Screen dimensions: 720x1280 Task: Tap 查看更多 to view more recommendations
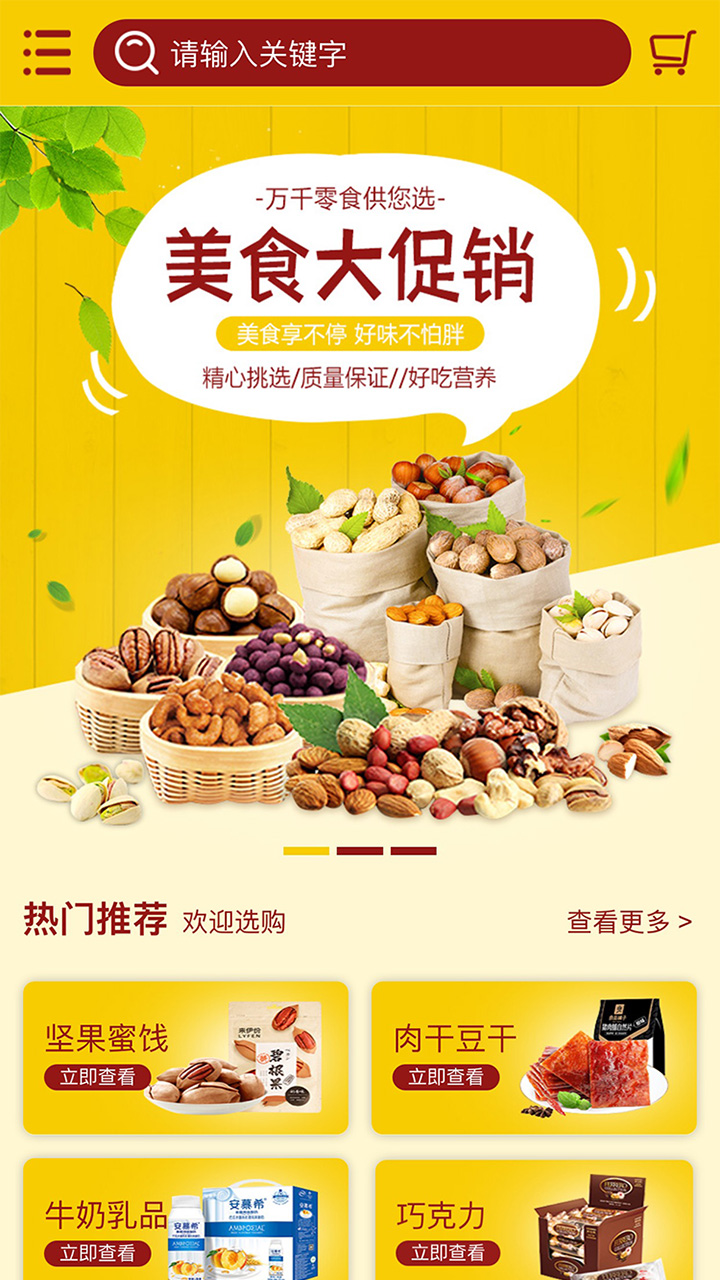(x=629, y=922)
